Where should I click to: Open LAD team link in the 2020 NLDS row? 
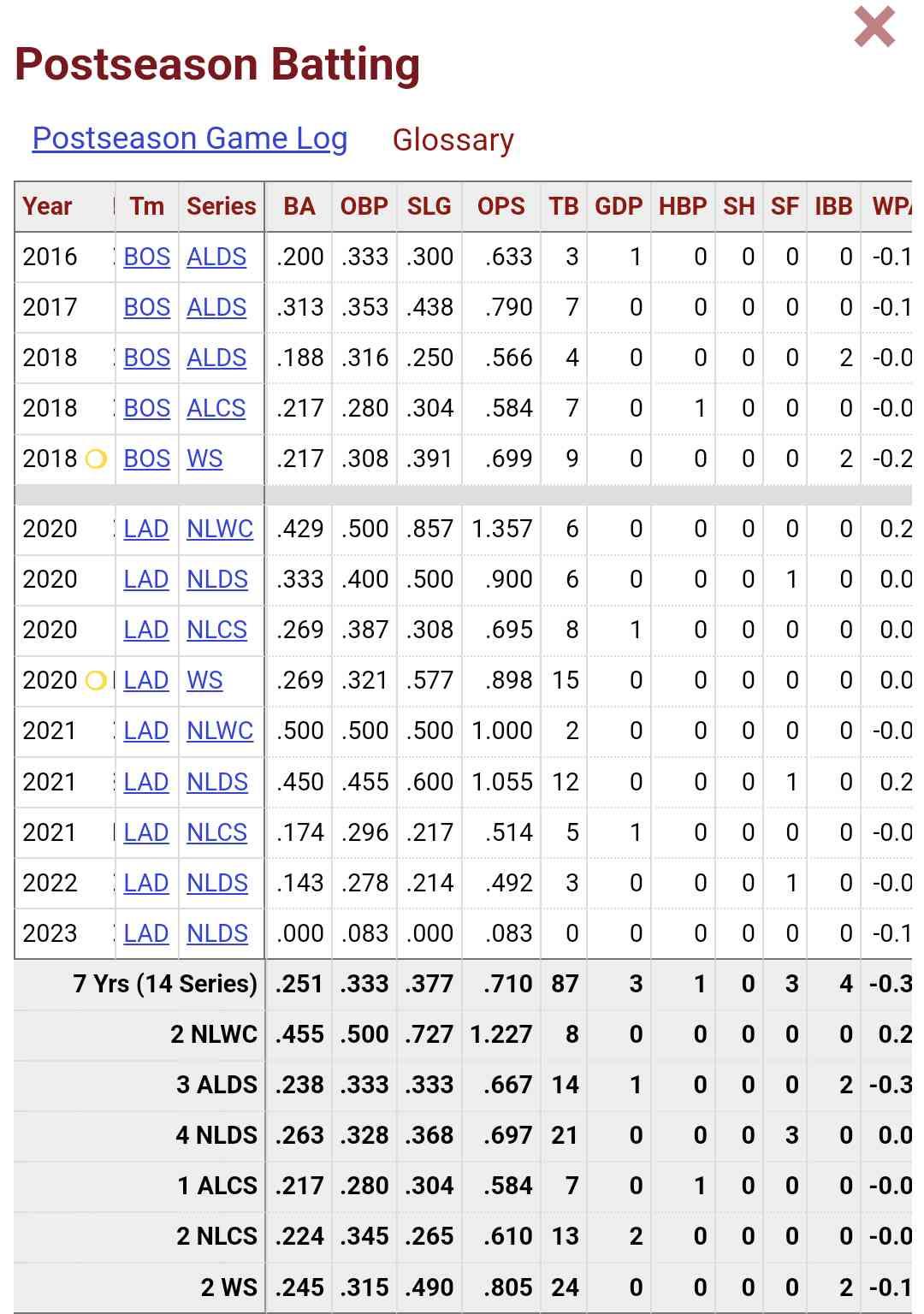145,579
